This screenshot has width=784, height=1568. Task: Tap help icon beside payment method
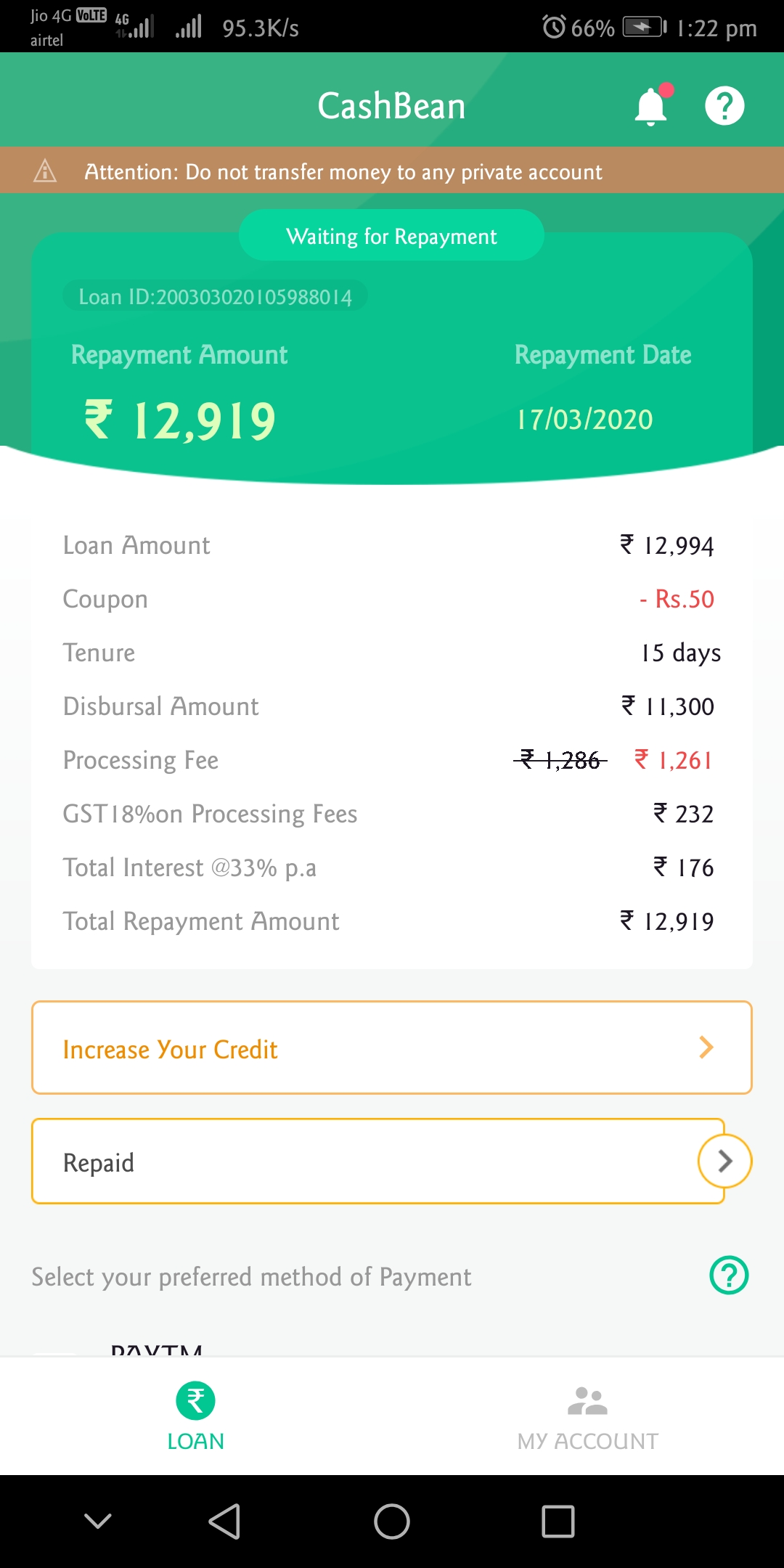[x=729, y=1275]
